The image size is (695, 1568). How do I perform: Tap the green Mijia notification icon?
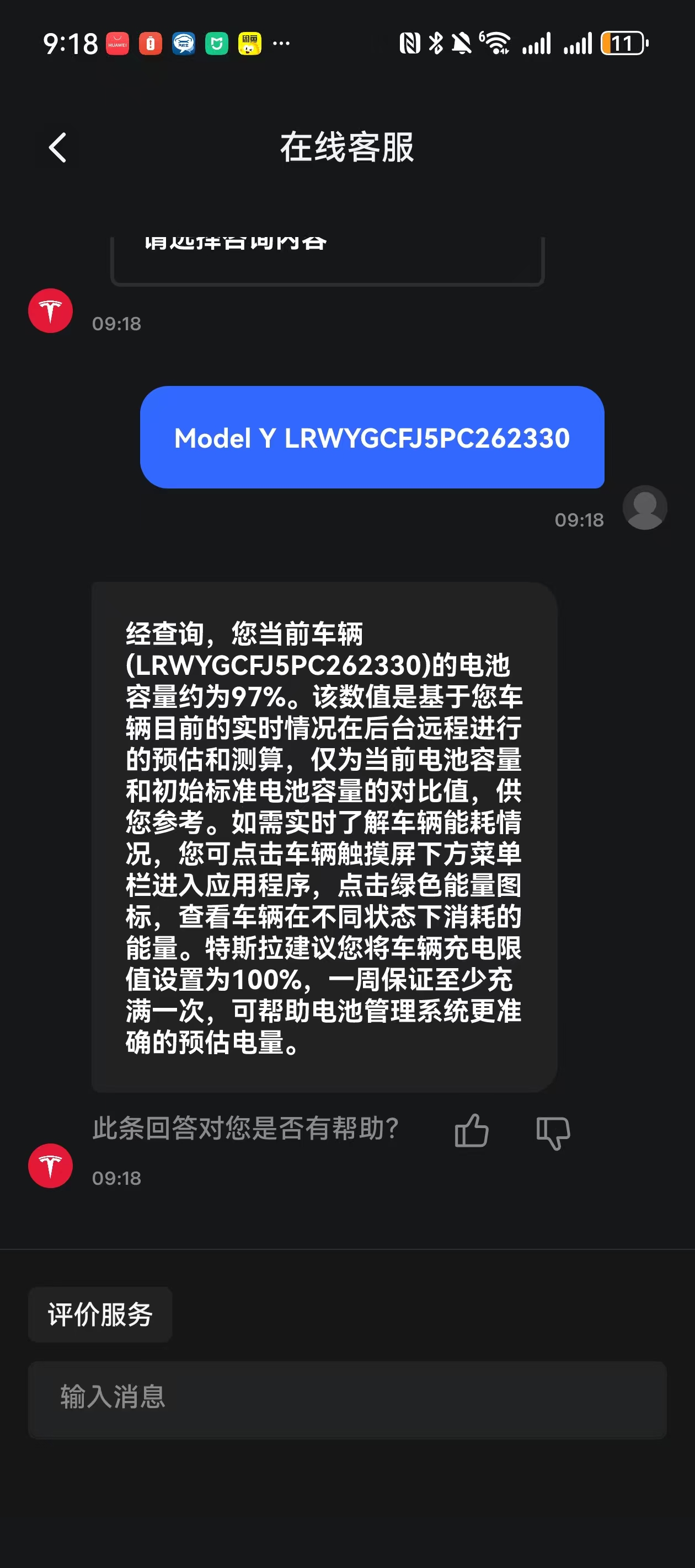(x=218, y=42)
